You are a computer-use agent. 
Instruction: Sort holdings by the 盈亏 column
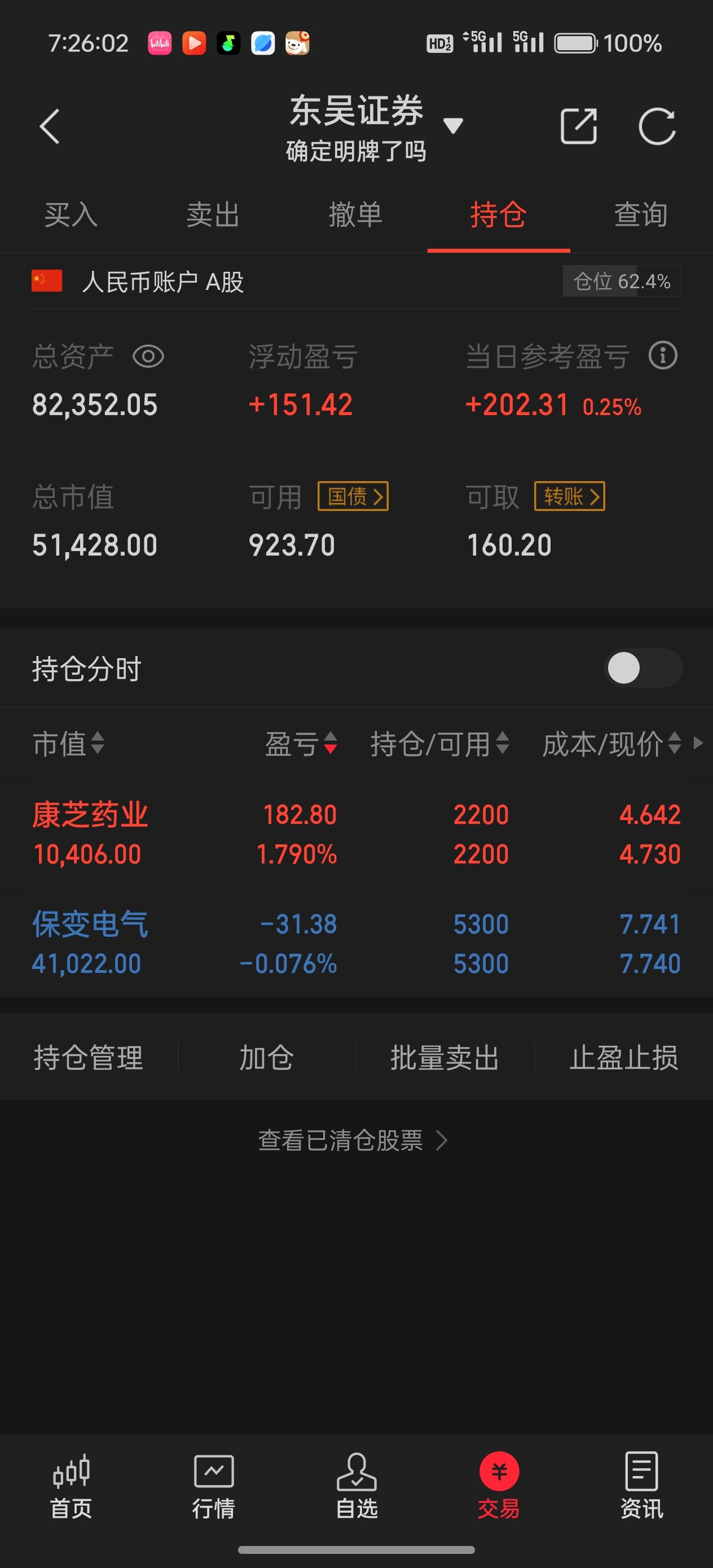coord(301,743)
